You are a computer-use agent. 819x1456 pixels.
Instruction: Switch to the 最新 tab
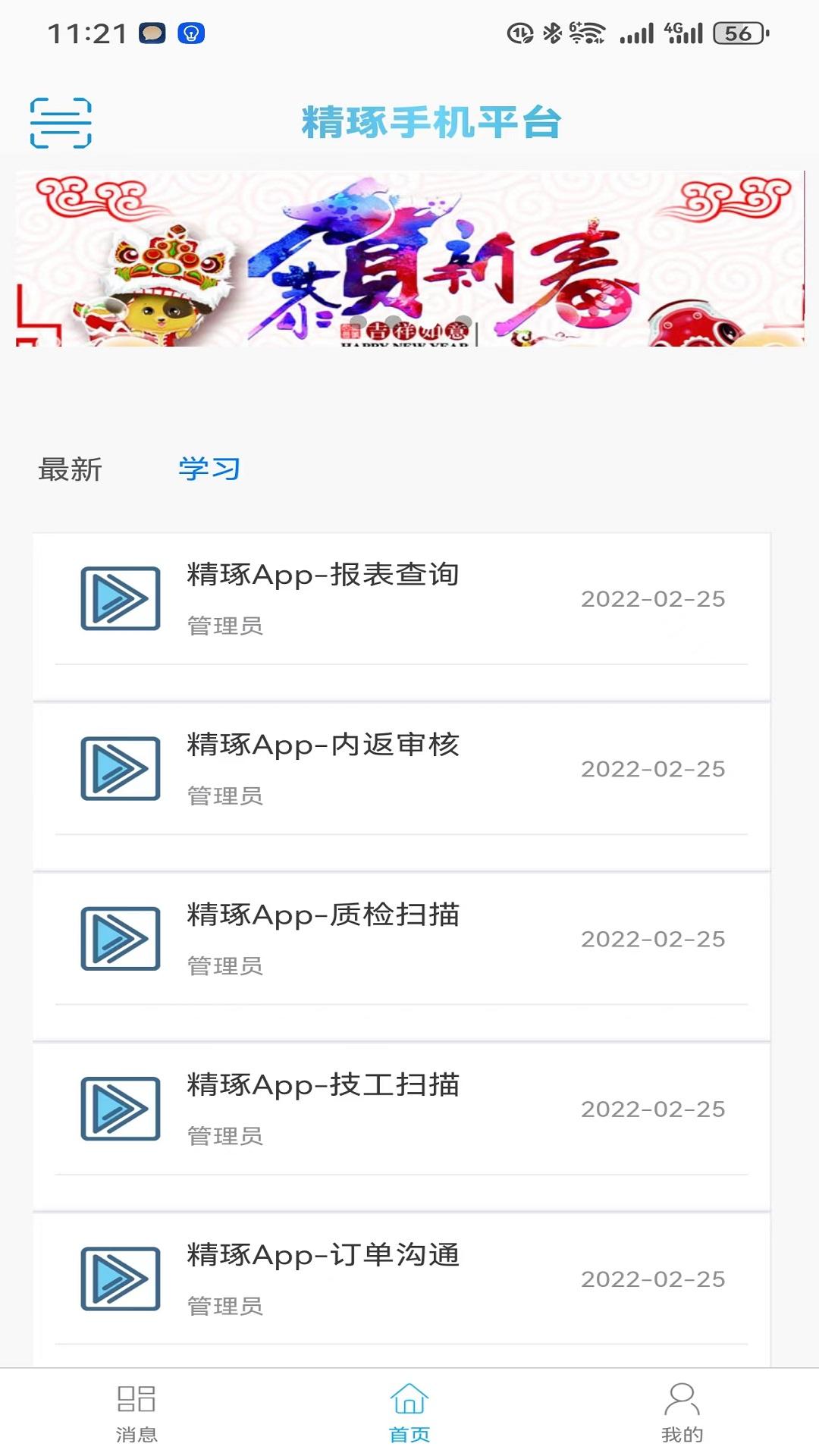point(70,469)
